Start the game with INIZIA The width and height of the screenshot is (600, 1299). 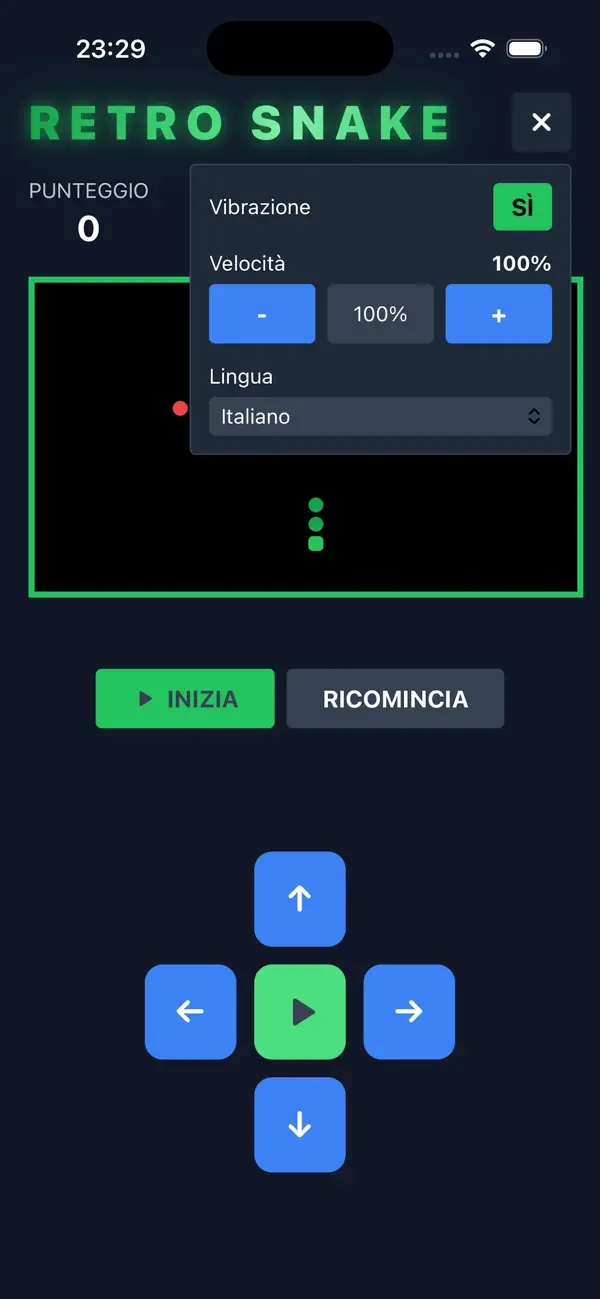click(185, 698)
